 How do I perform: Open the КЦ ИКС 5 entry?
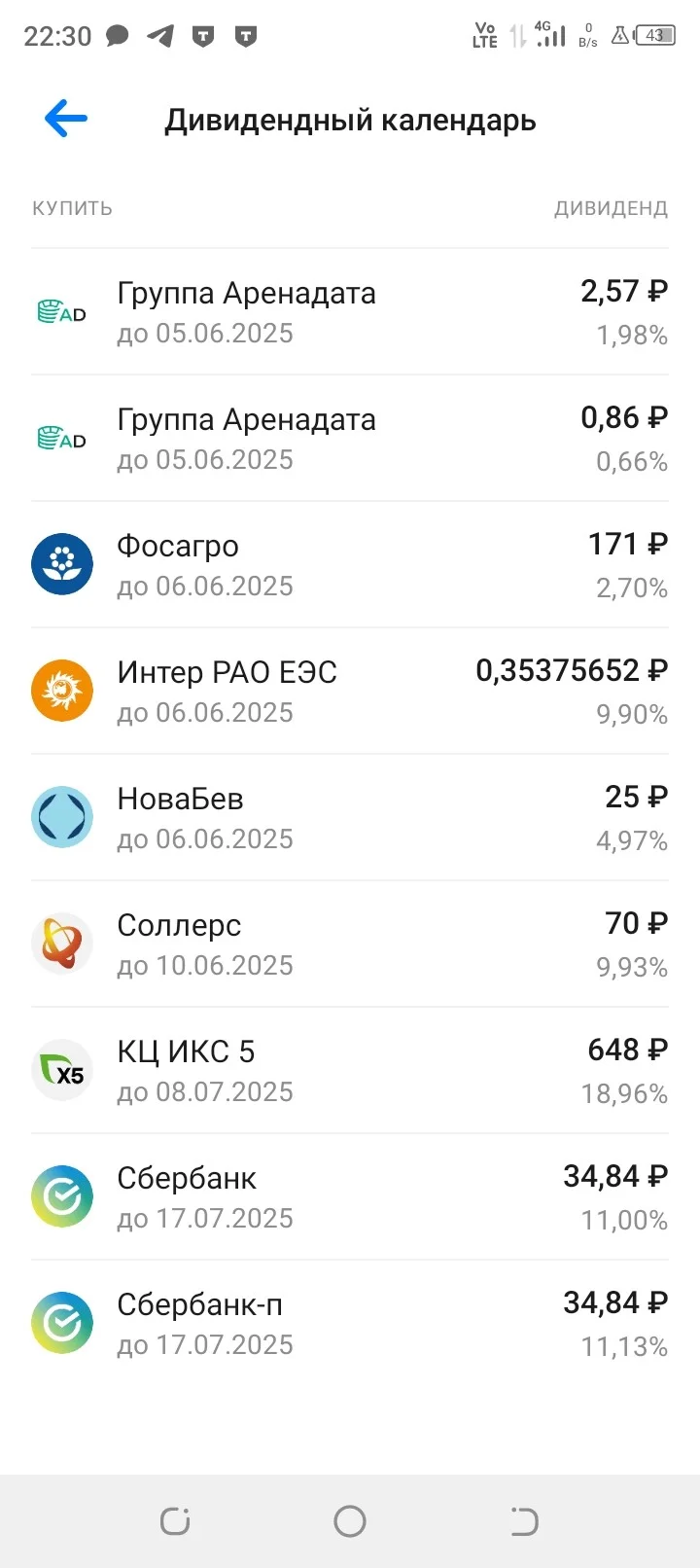point(350,1071)
